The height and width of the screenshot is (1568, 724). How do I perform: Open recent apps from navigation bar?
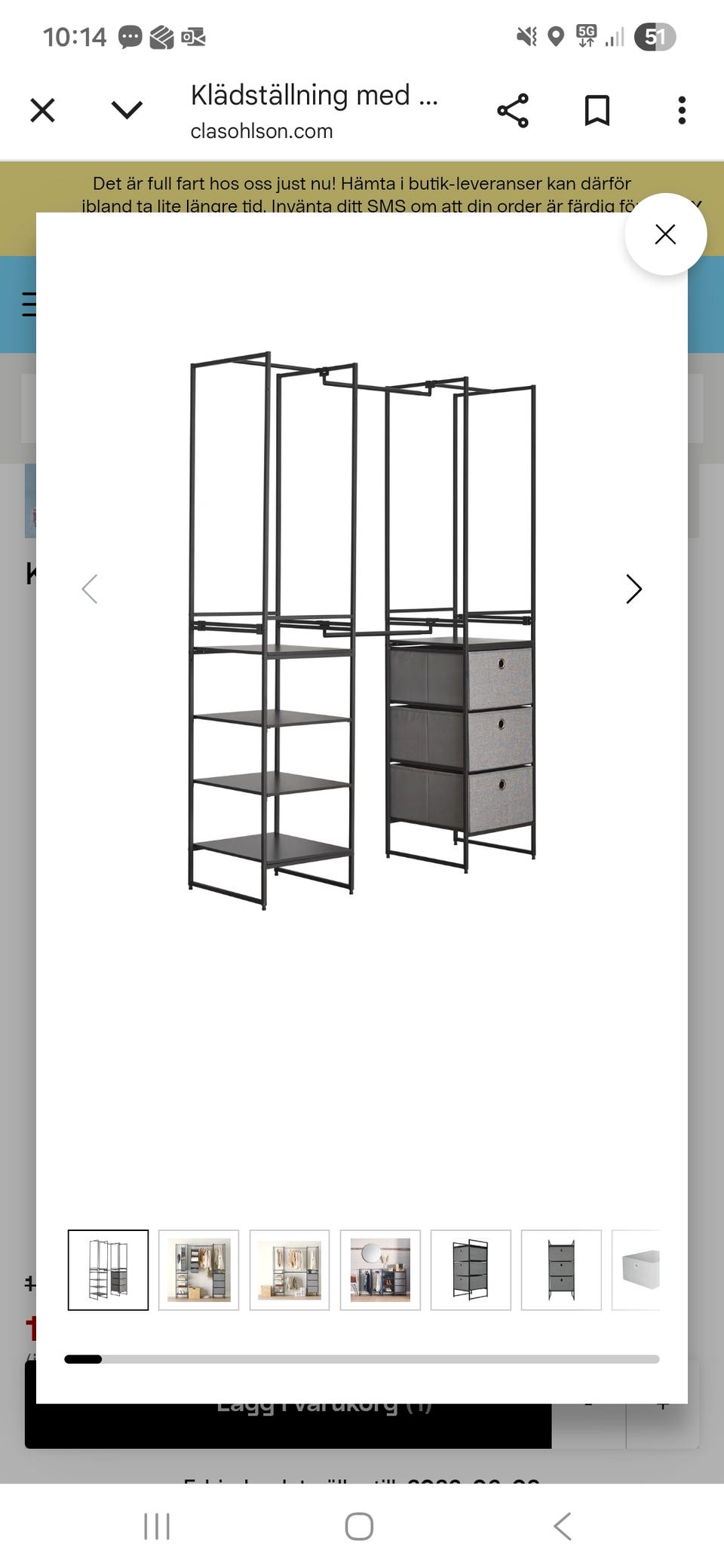pyautogui.click(x=157, y=1527)
